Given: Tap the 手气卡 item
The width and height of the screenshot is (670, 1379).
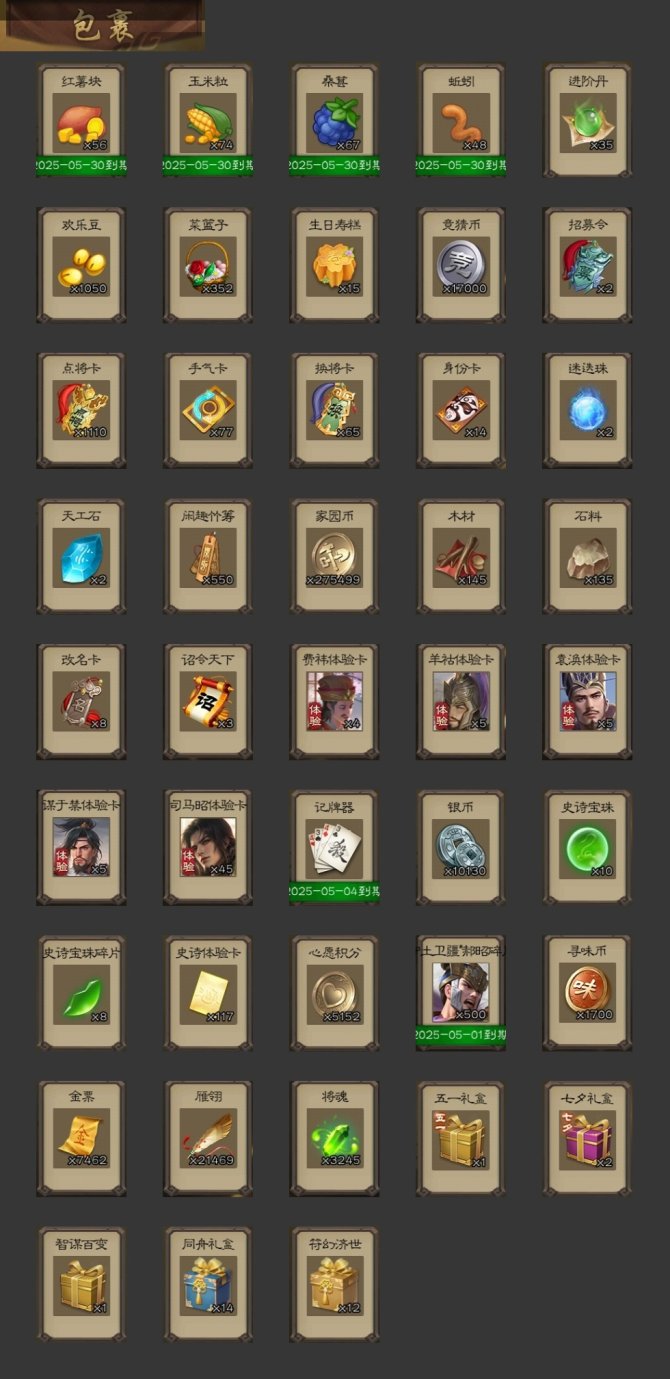Looking at the screenshot, I should 208,411.
